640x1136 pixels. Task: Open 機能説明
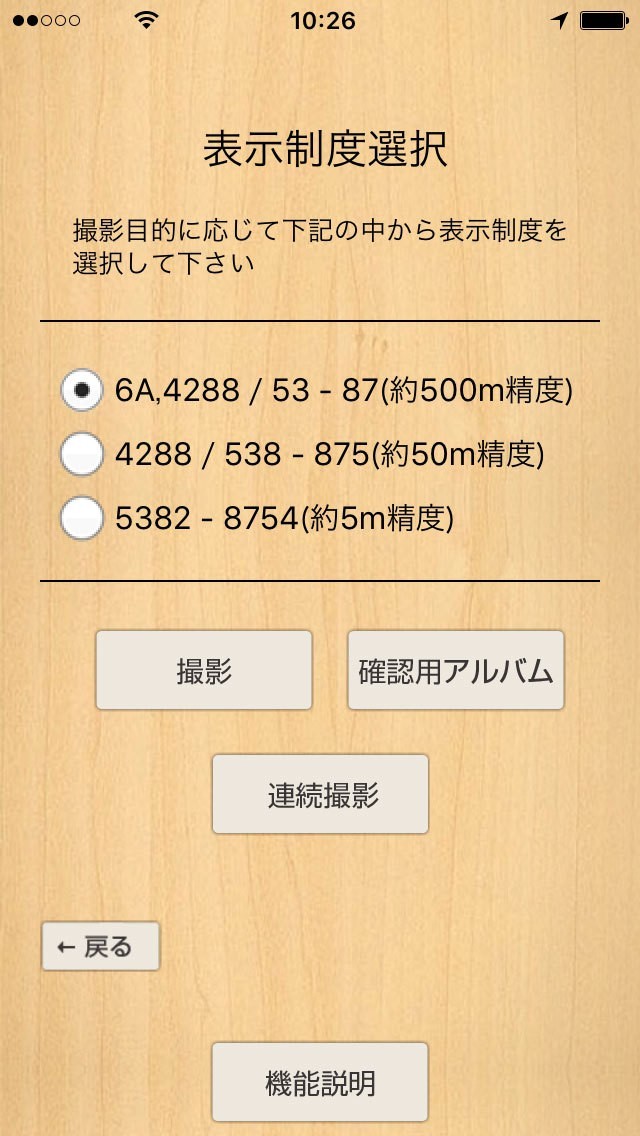pos(320,1082)
